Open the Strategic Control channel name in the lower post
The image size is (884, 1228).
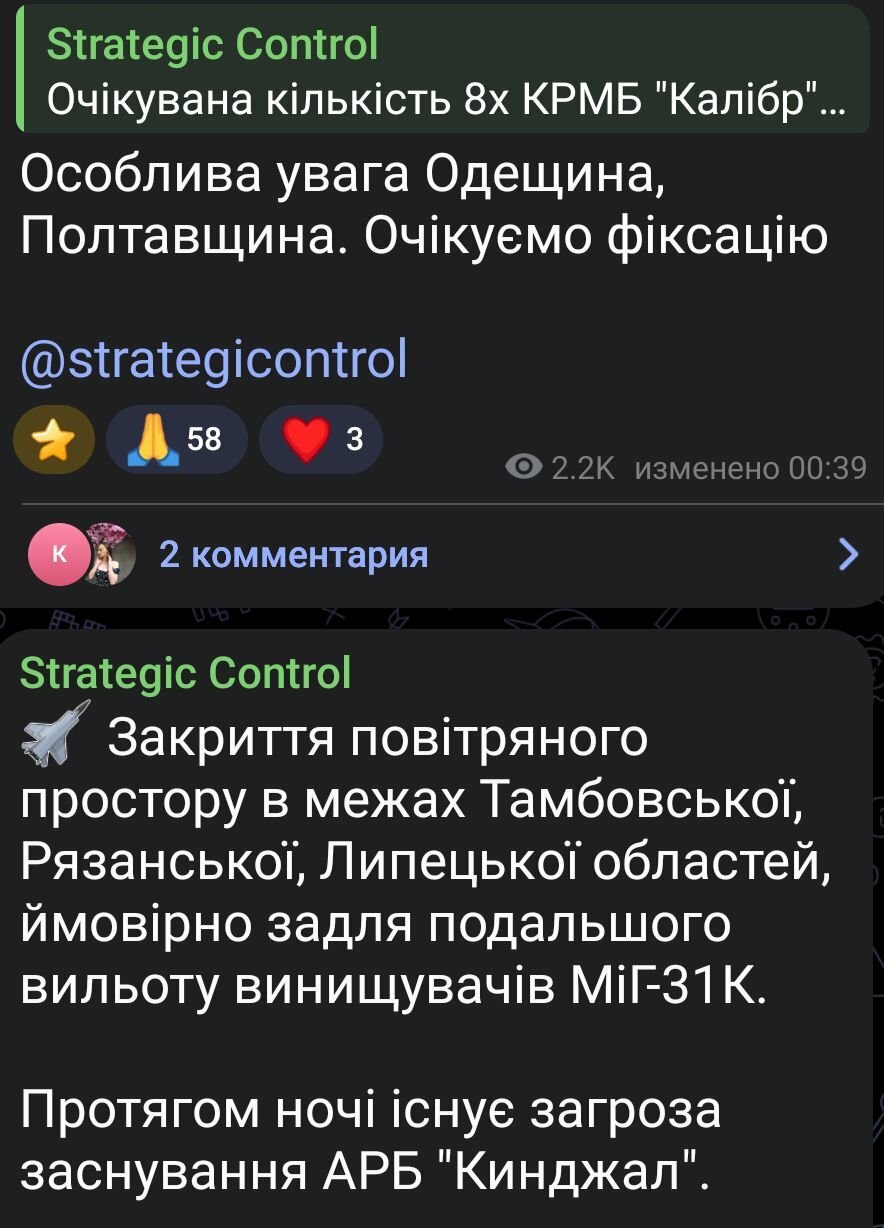(x=186, y=673)
